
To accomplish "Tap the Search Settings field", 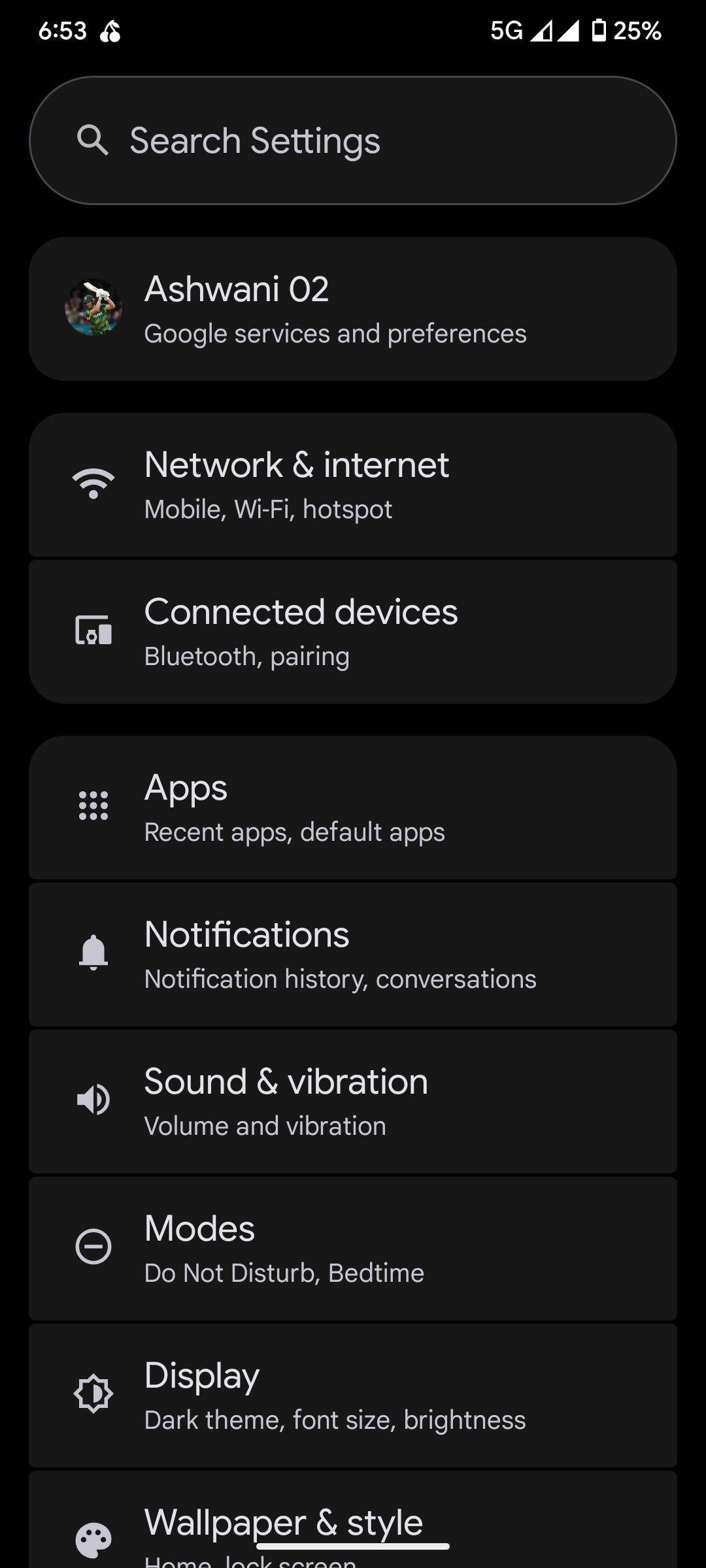I will coord(353,140).
